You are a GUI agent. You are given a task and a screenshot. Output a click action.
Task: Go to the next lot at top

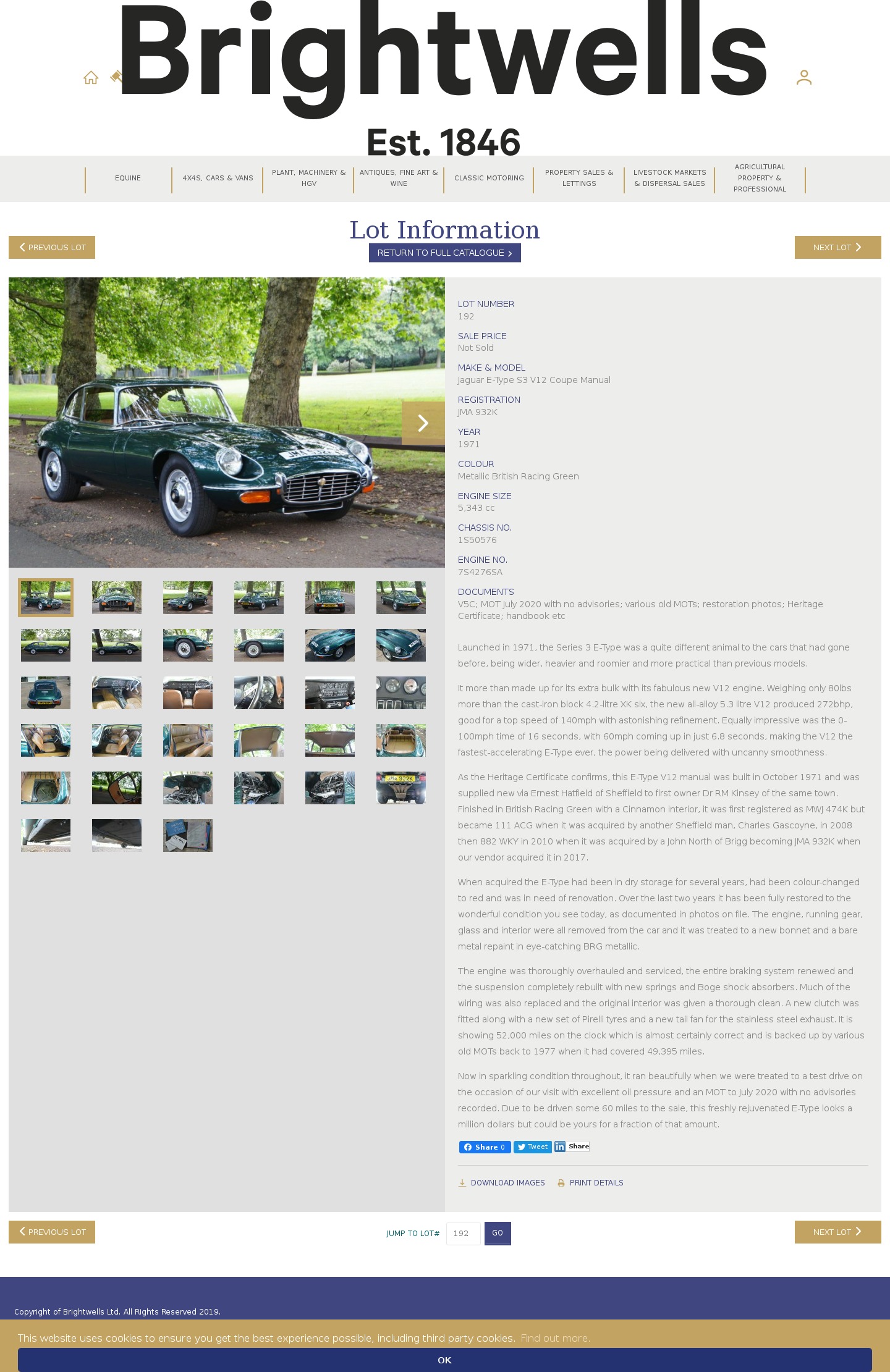[837, 247]
